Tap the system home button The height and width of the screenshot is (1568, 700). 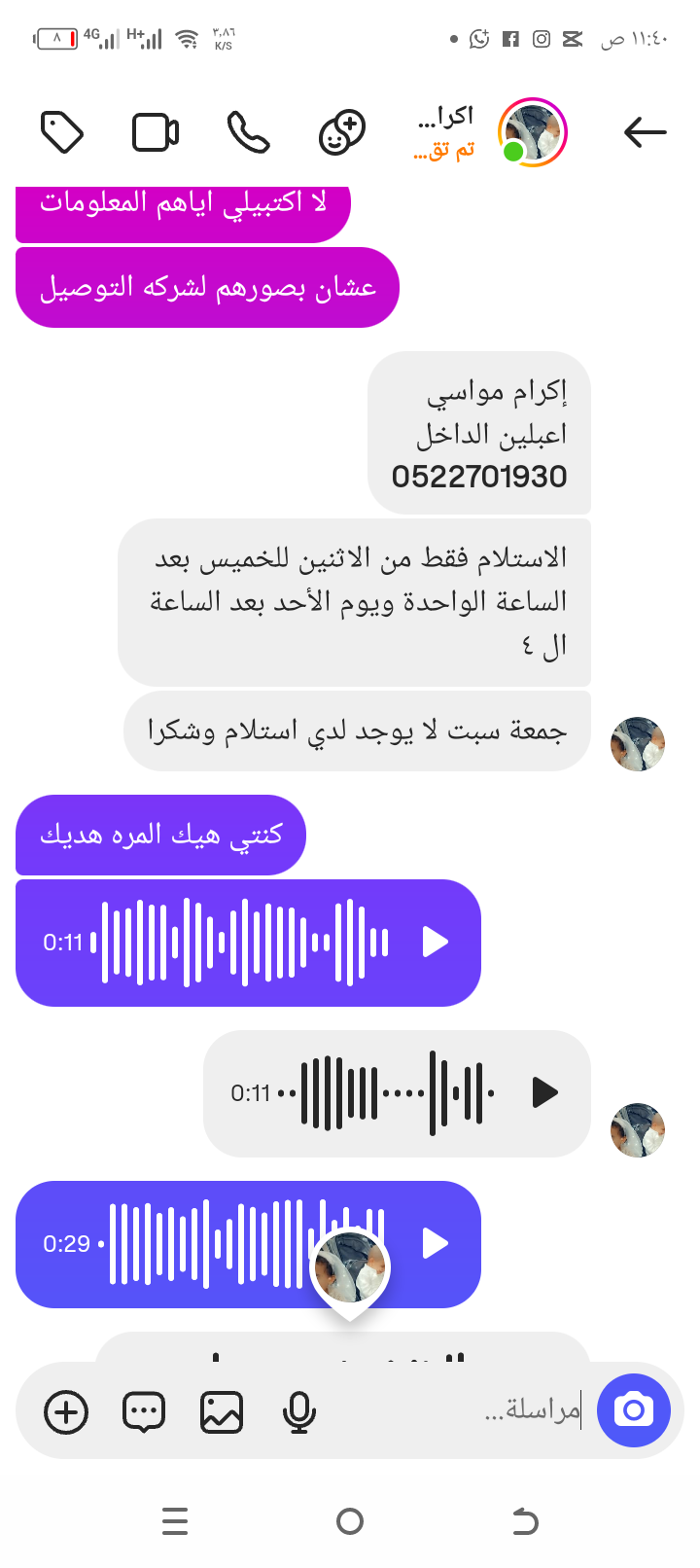[x=350, y=1520]
